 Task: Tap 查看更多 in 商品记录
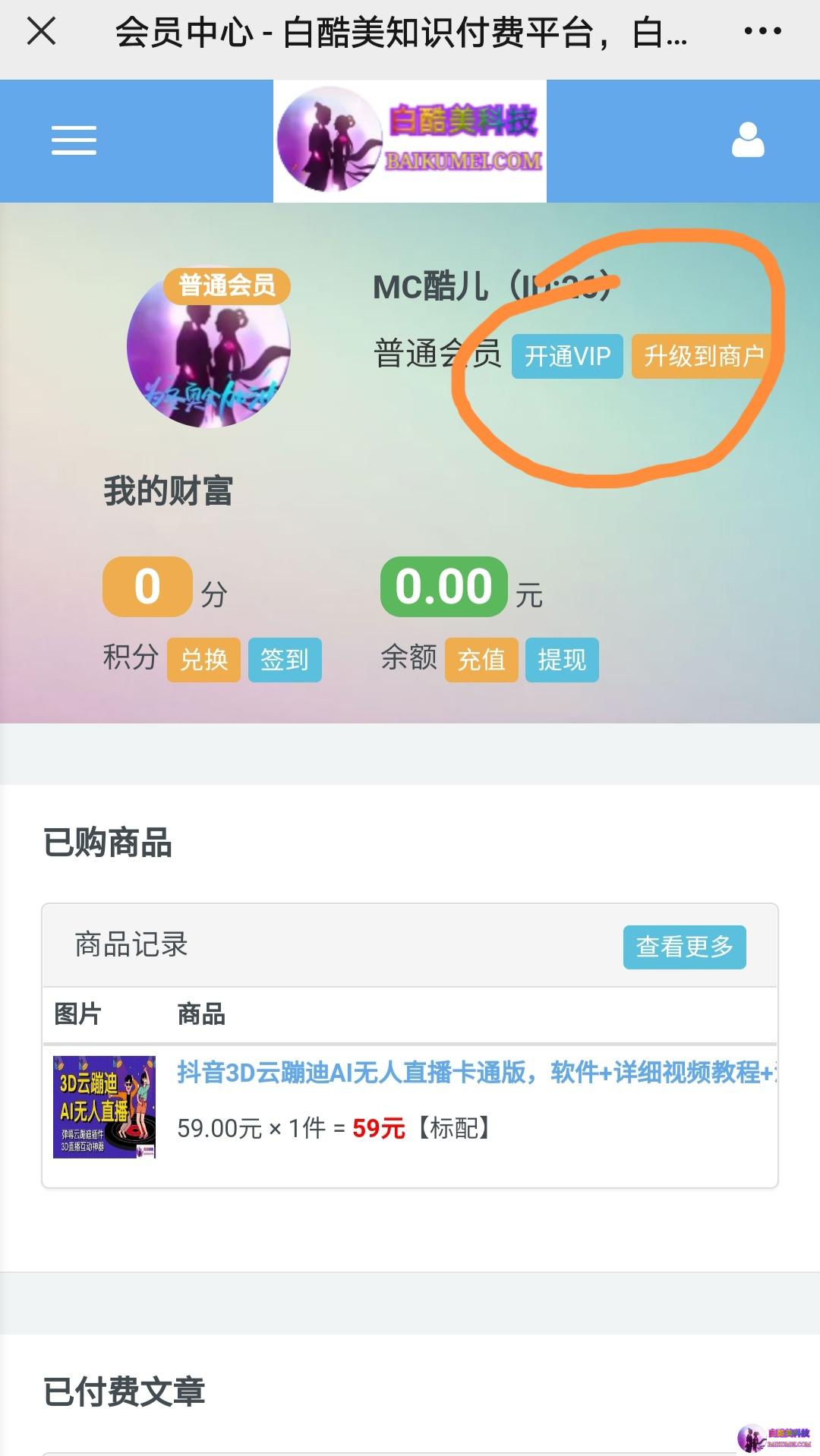point(684,947)
